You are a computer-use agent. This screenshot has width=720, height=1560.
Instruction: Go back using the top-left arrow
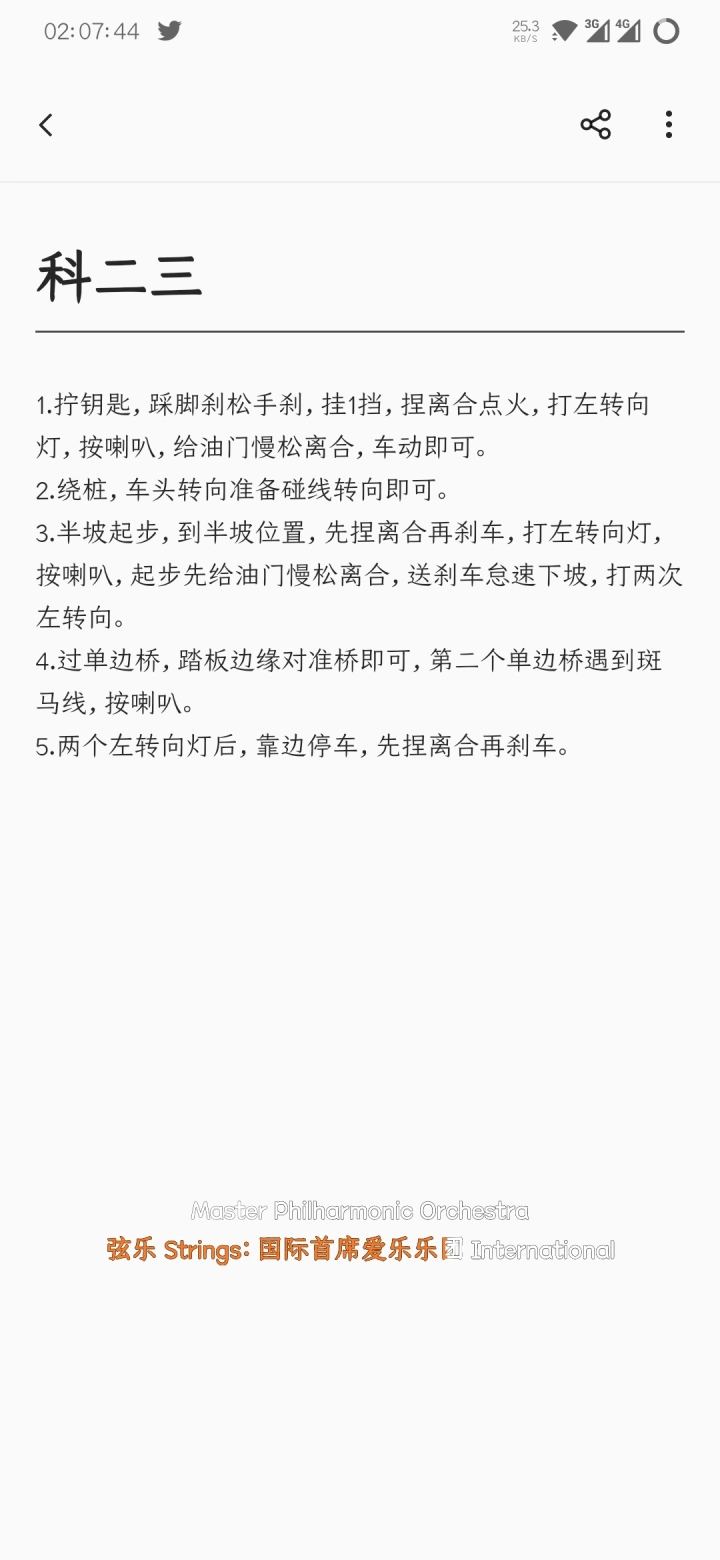(x=45, y=125)
